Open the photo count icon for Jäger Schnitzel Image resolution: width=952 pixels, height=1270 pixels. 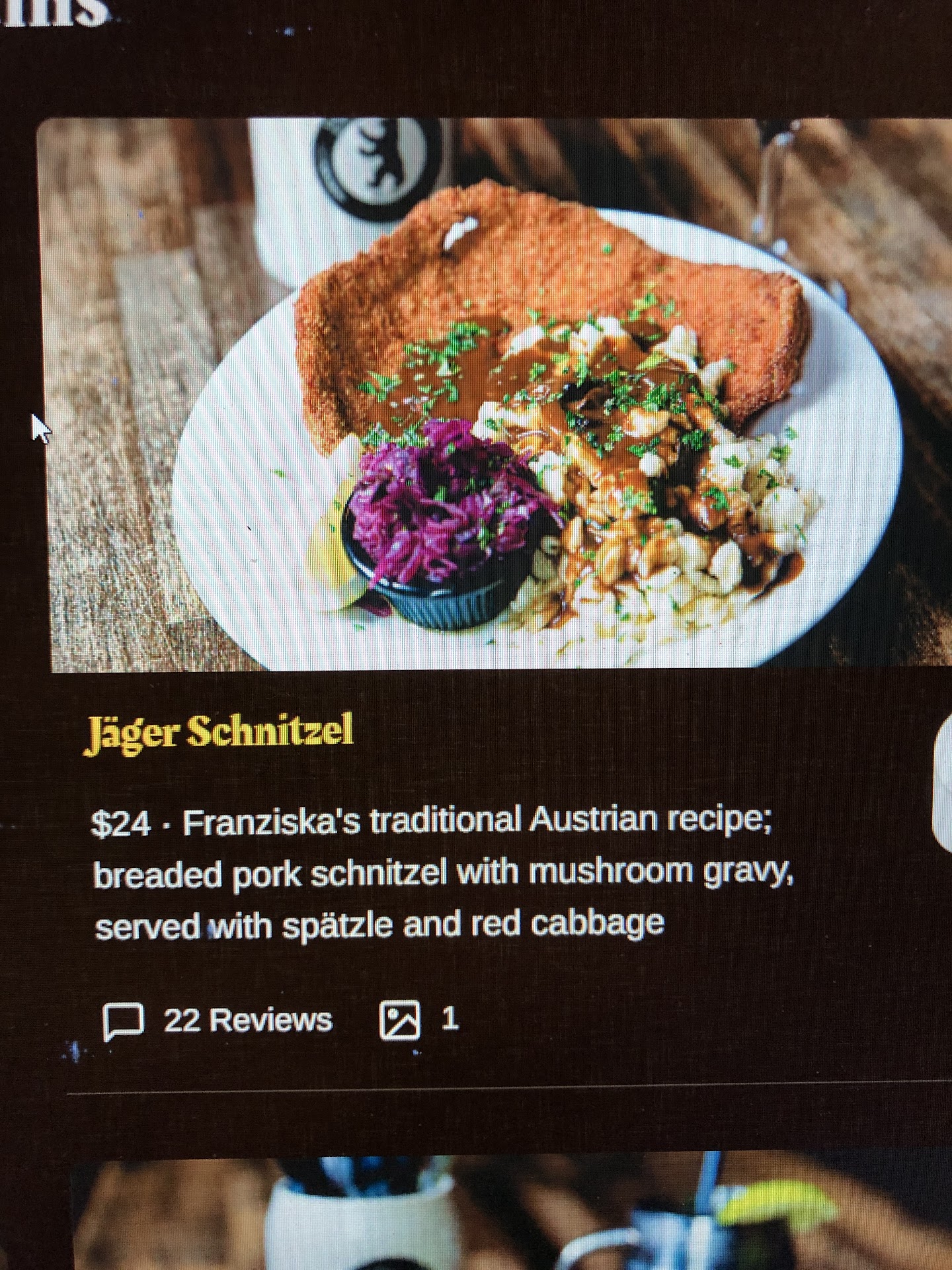[401, 1019]
